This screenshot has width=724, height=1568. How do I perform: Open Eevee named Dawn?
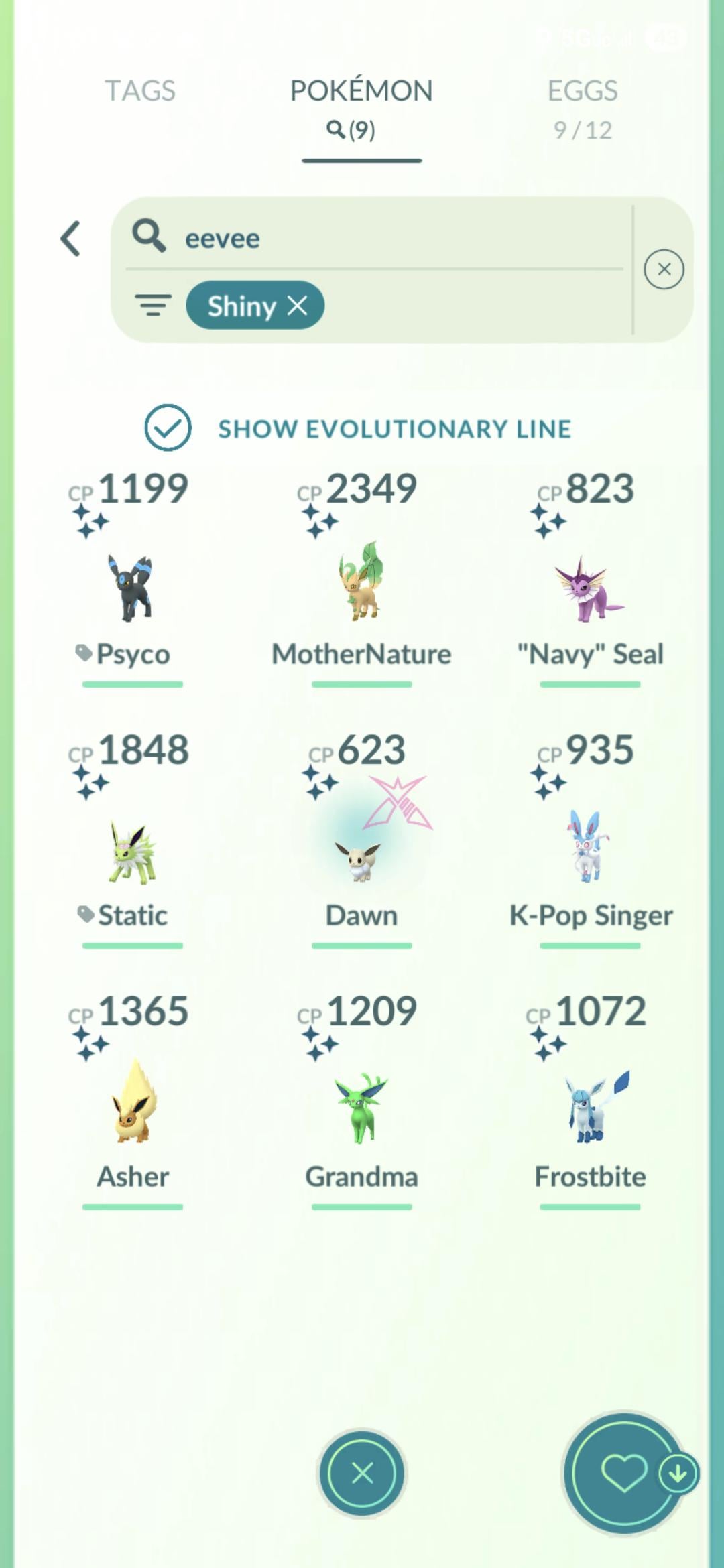pyautogui.click(x=361, y=858)
